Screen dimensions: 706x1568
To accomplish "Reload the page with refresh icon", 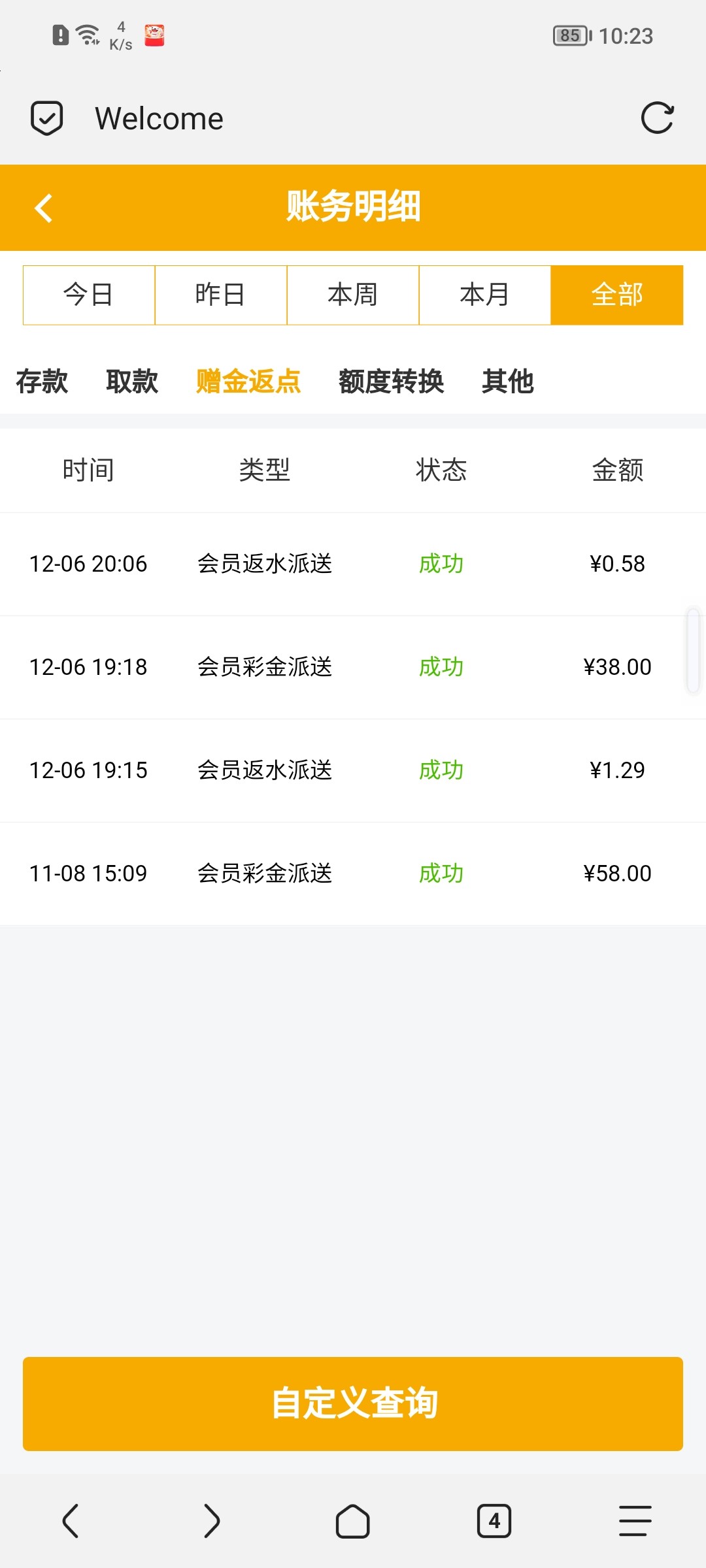I will click(657, 118).
